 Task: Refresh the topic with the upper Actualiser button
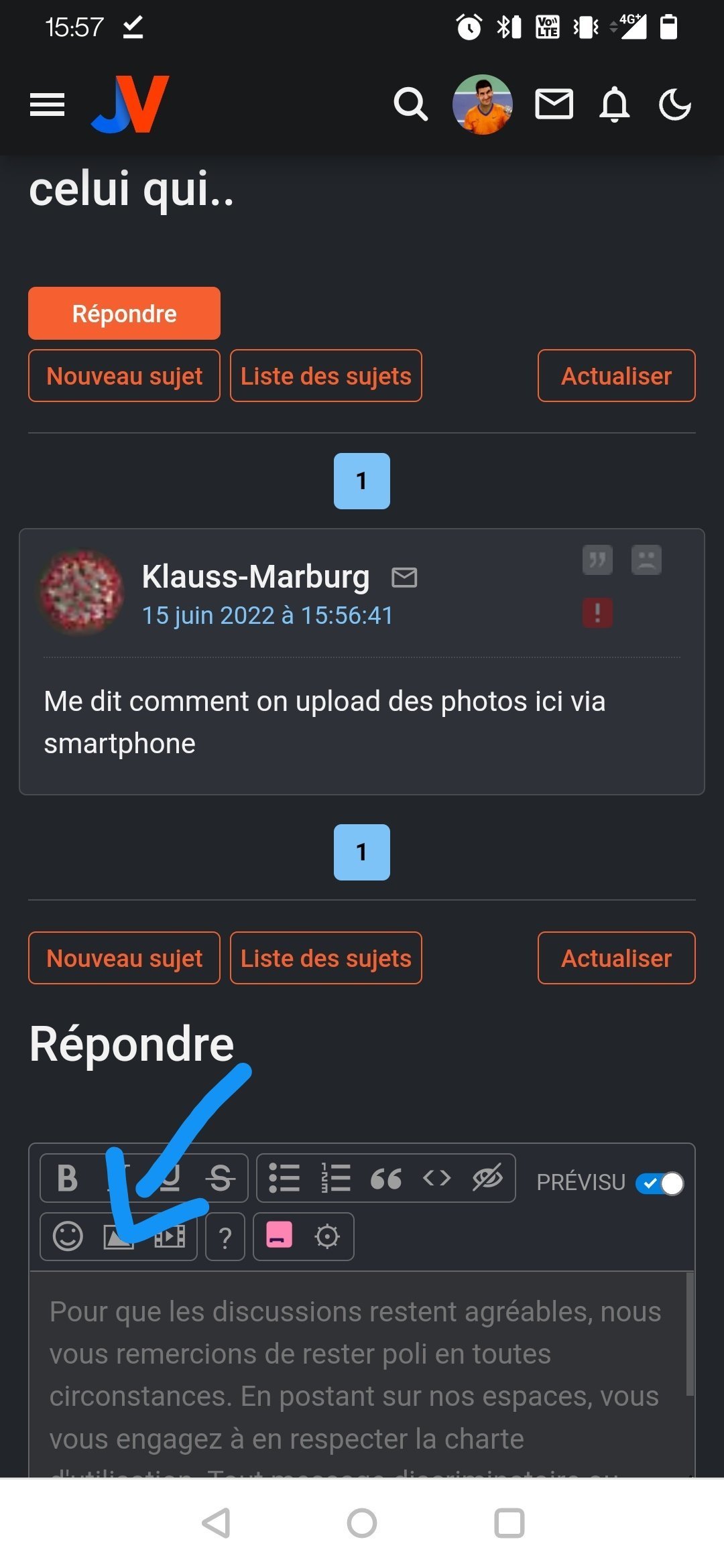616,376
